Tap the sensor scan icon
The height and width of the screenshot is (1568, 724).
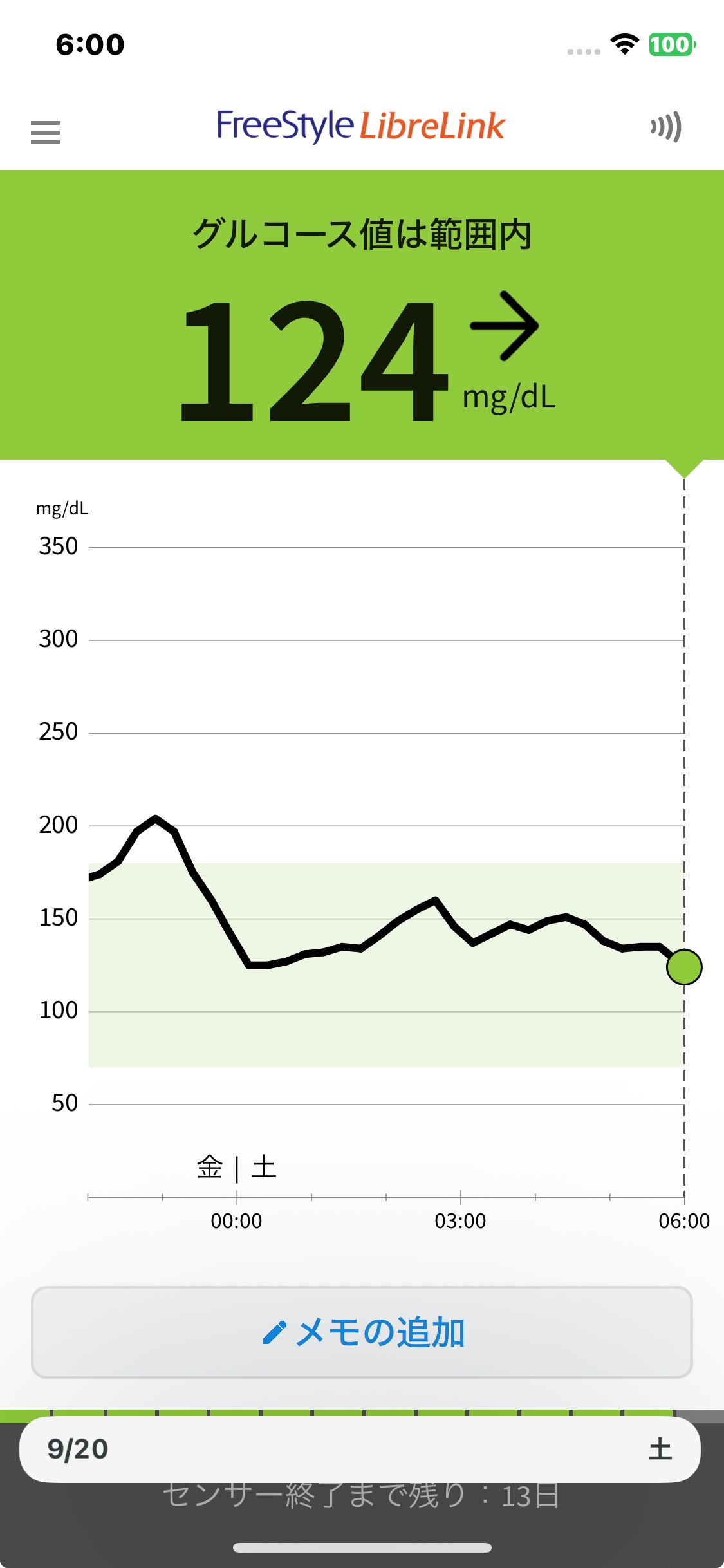coord(665,127)
